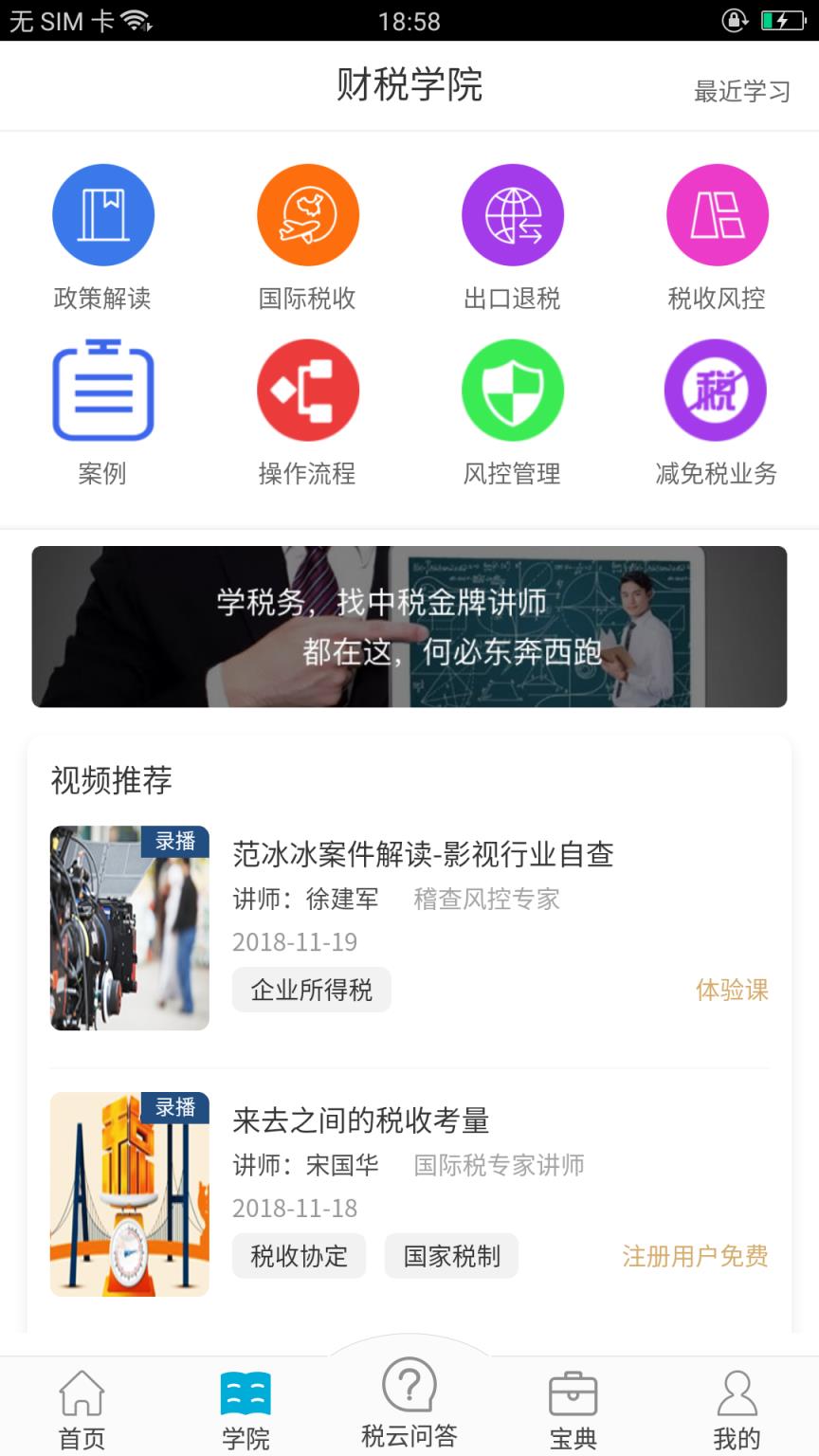Tap the 学税务 lecturer banner

[x=408, y=626]
